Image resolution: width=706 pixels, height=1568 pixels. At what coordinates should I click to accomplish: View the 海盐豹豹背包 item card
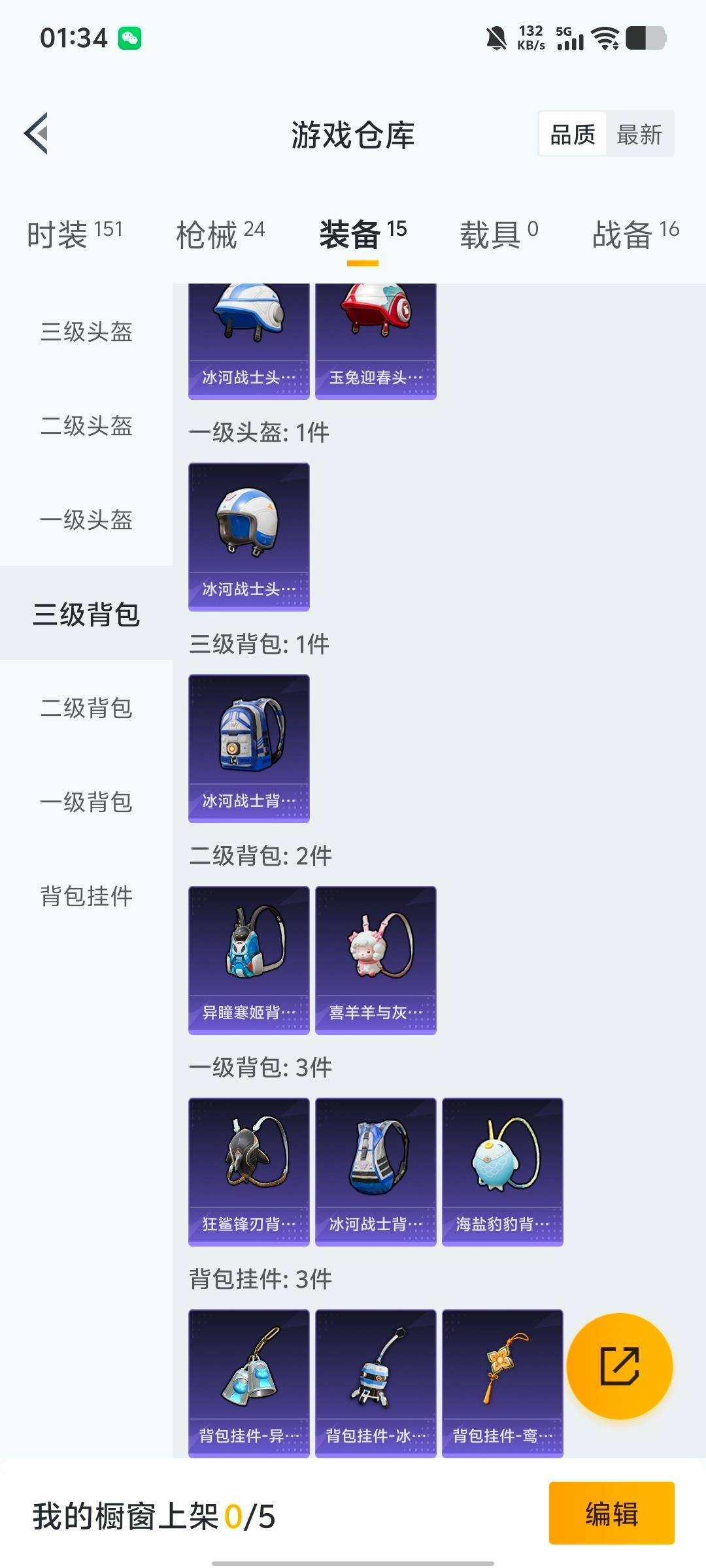503,1169
